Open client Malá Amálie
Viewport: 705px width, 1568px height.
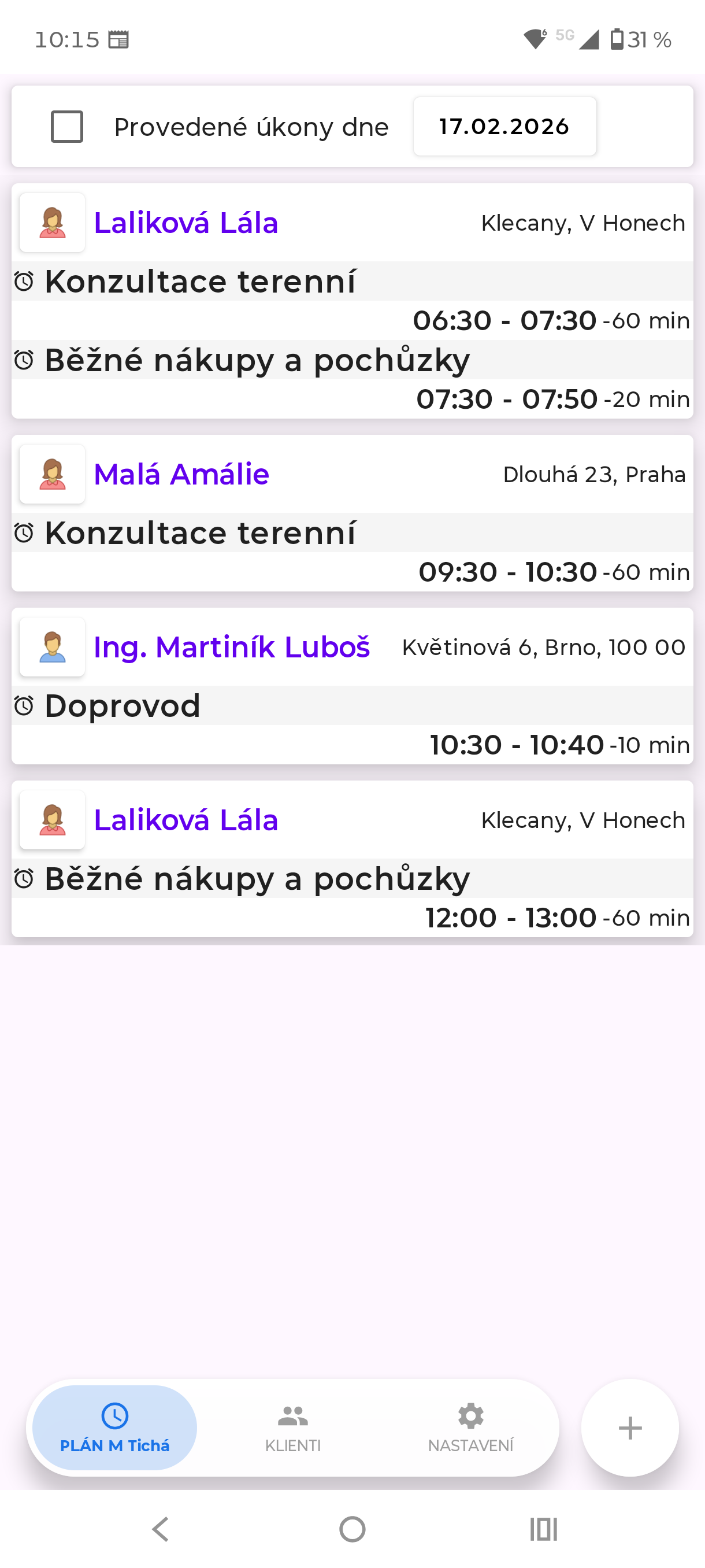click(181, 474)
